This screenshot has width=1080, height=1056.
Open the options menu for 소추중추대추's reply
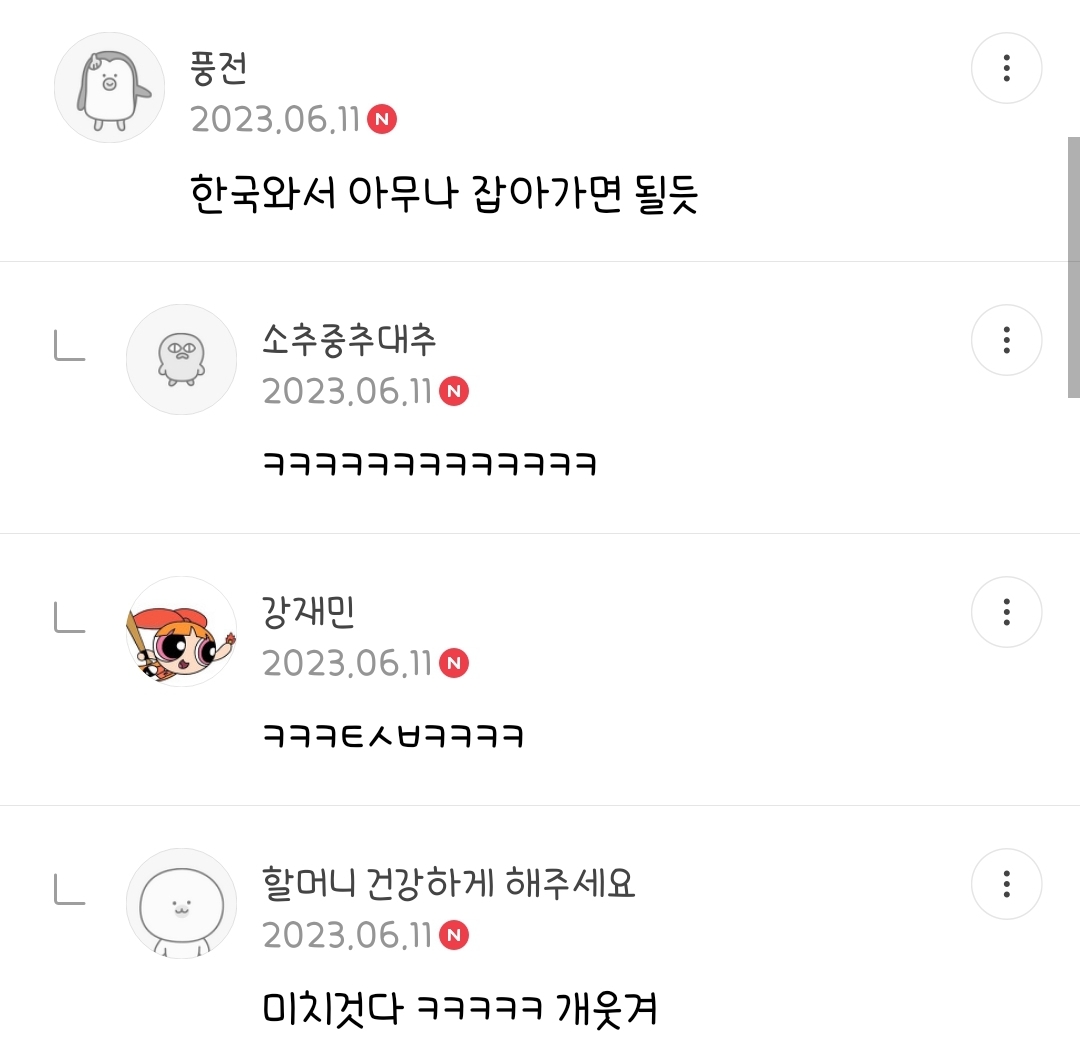1006,340
